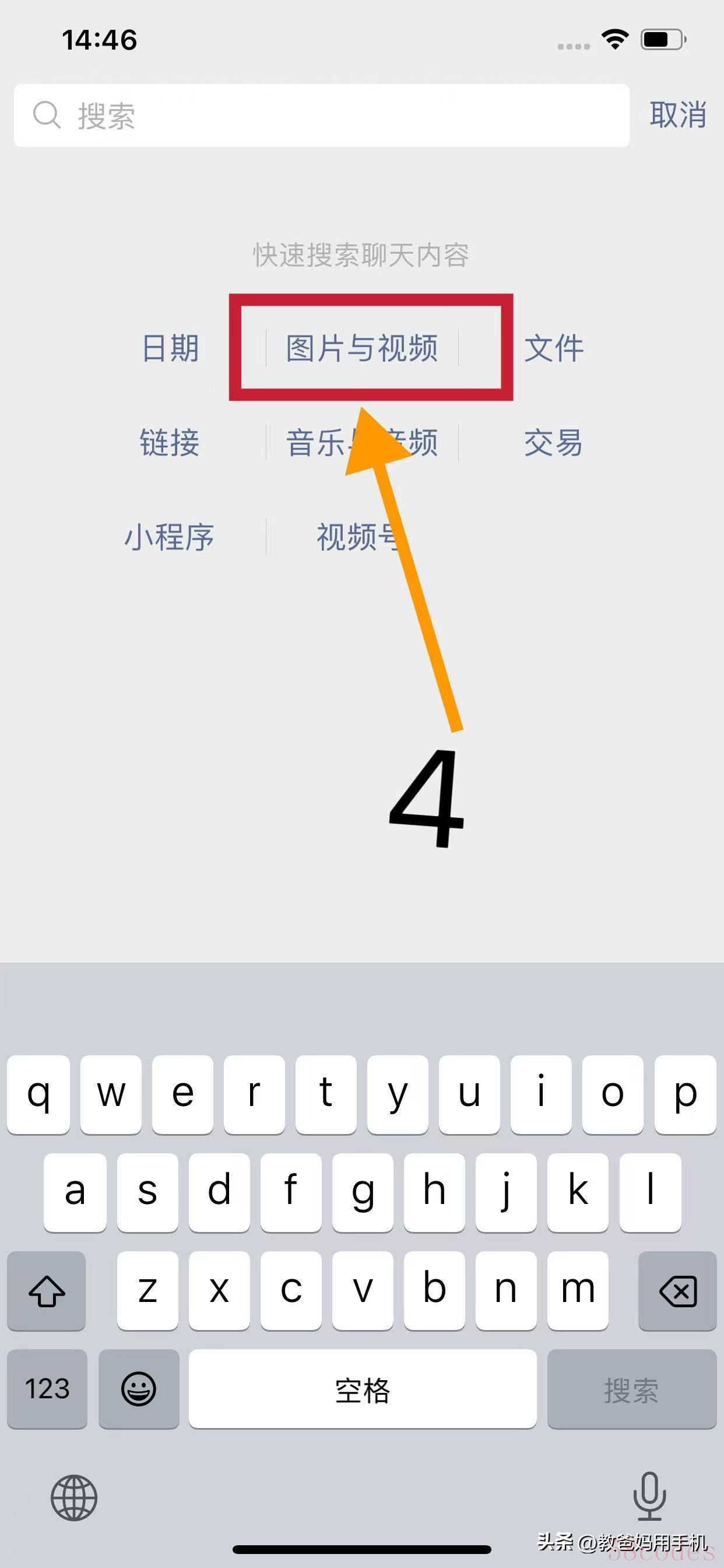This screenshot has width=724, height=1568.
Task: Search chat by 文件
Action: click(x=553, y=348)
